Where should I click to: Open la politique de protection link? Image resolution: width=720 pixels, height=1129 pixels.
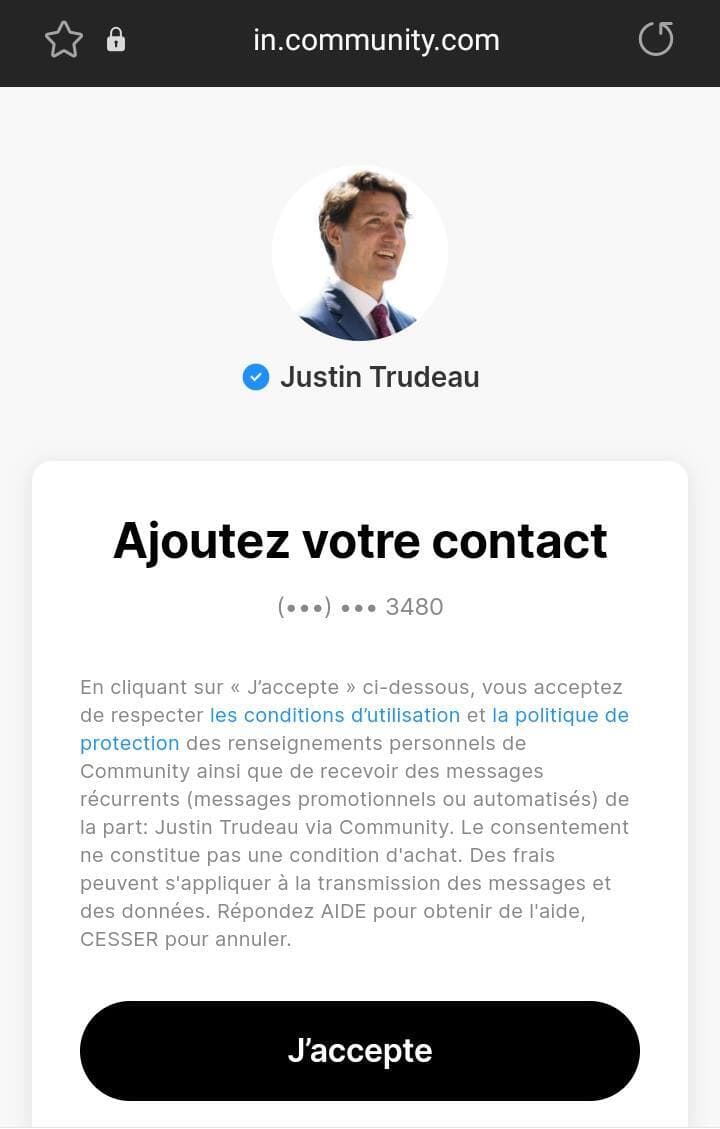click(560, 715)
